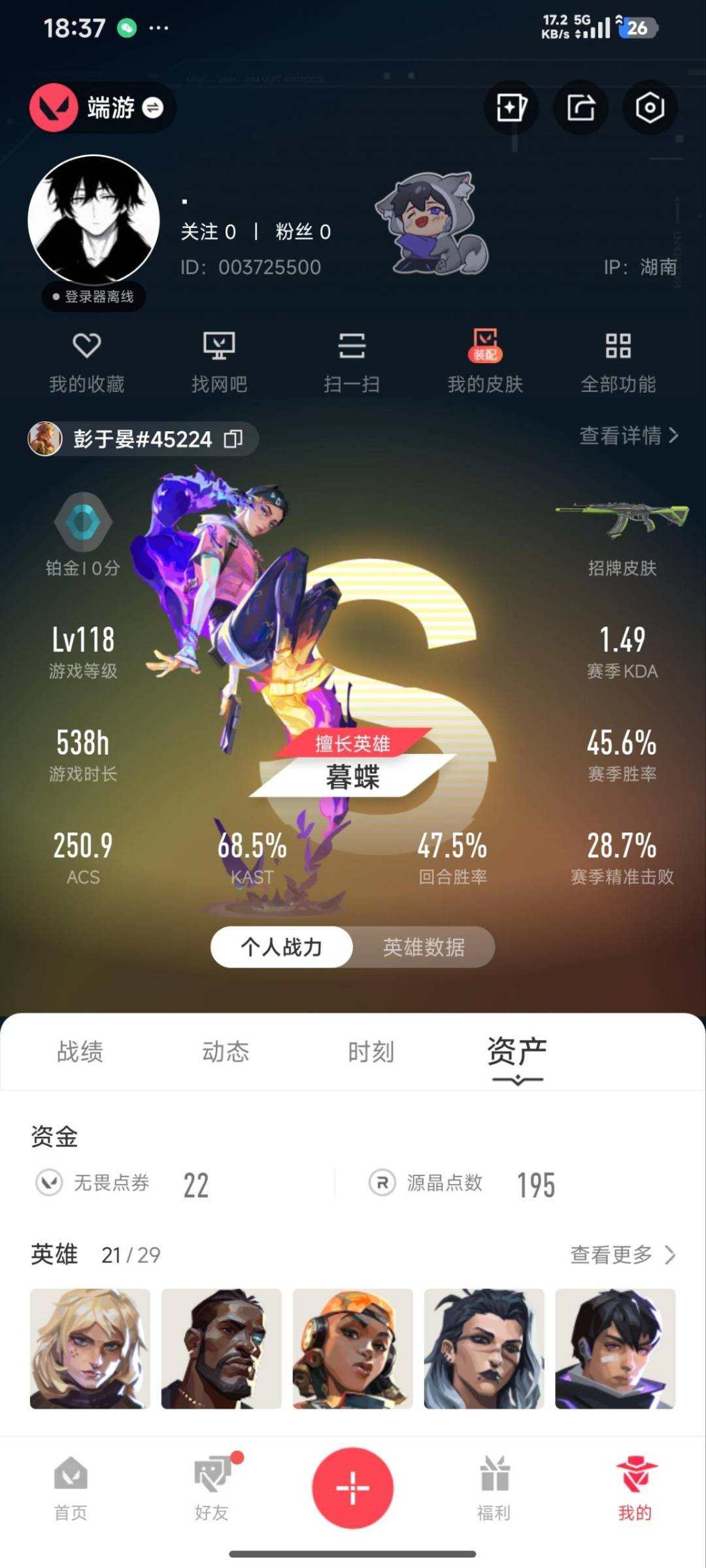The height and width of the screenshot is (1568, 706).
Task: Open the camera settings icon at top right
Action: click(650, 108)
